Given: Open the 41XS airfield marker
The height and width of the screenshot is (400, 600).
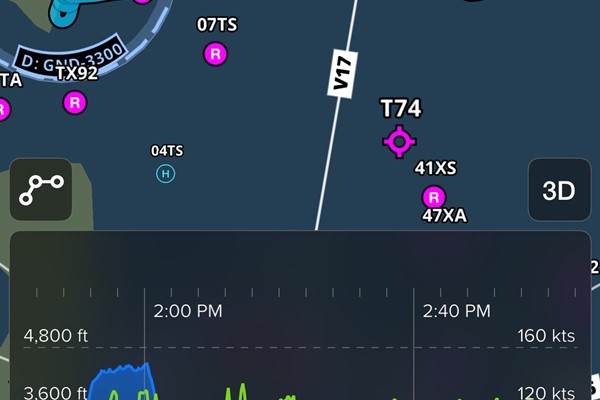Looking at the screenshot, I should pos(433,195).
